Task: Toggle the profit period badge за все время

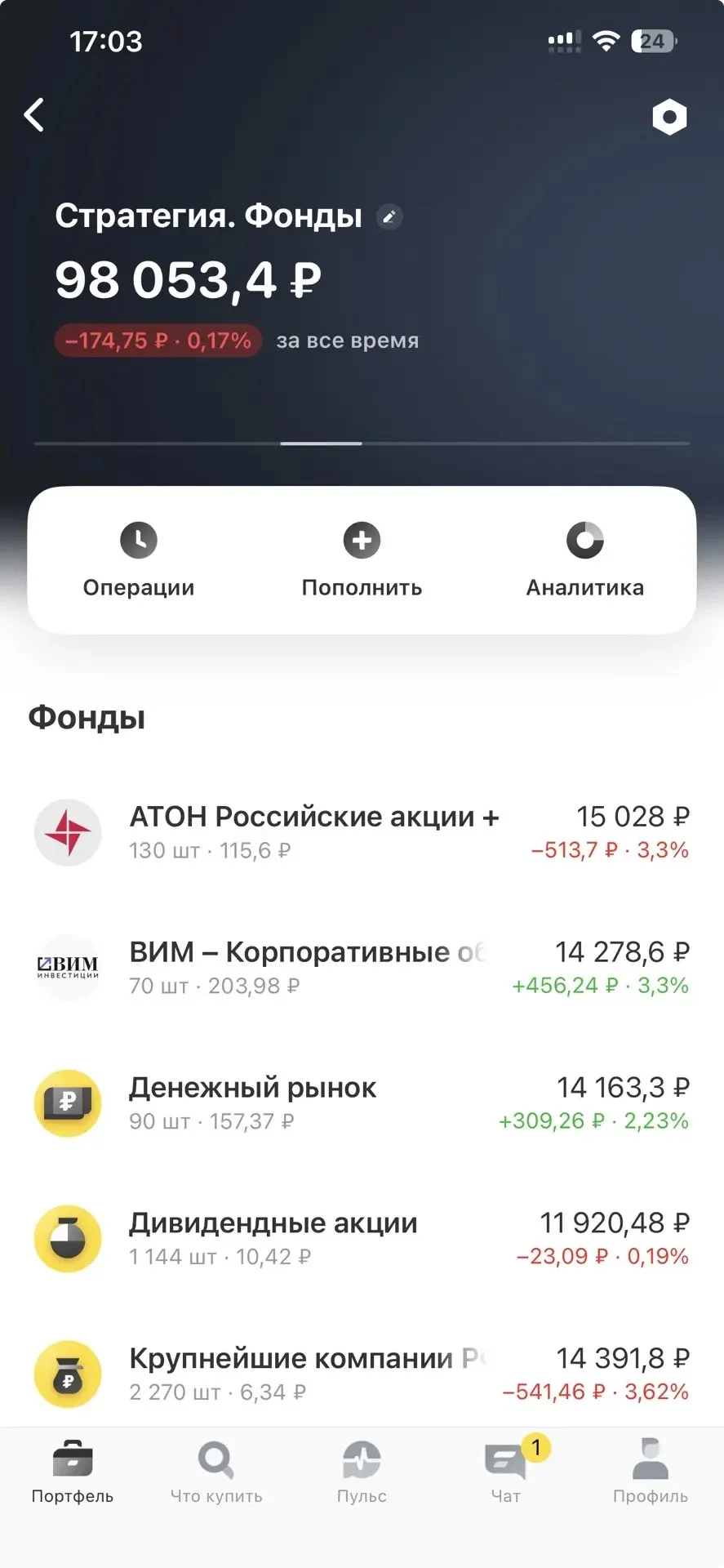Action: pos(237,341)
